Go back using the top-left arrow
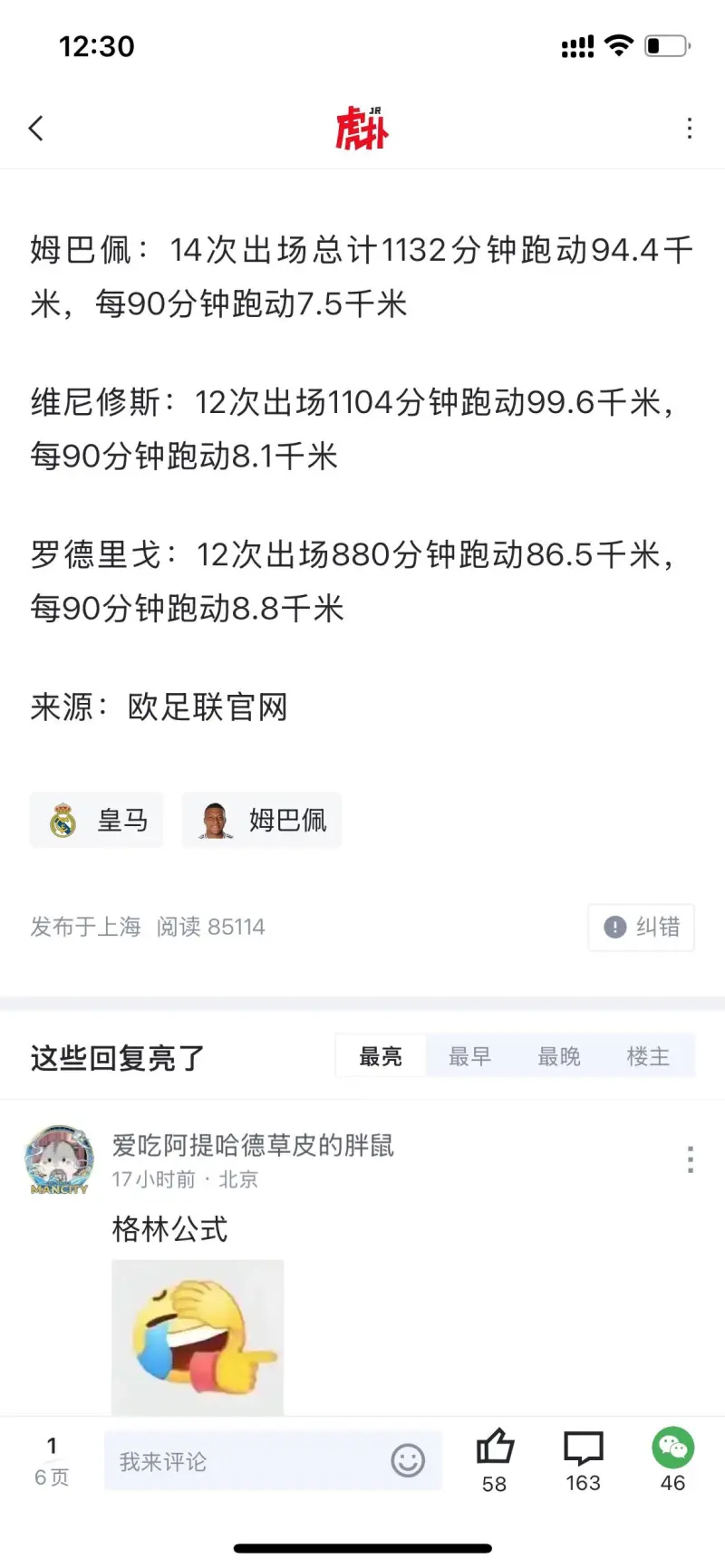Image resolution: width=725 pixels, height=1568 pixels. (x=36, y=129)
